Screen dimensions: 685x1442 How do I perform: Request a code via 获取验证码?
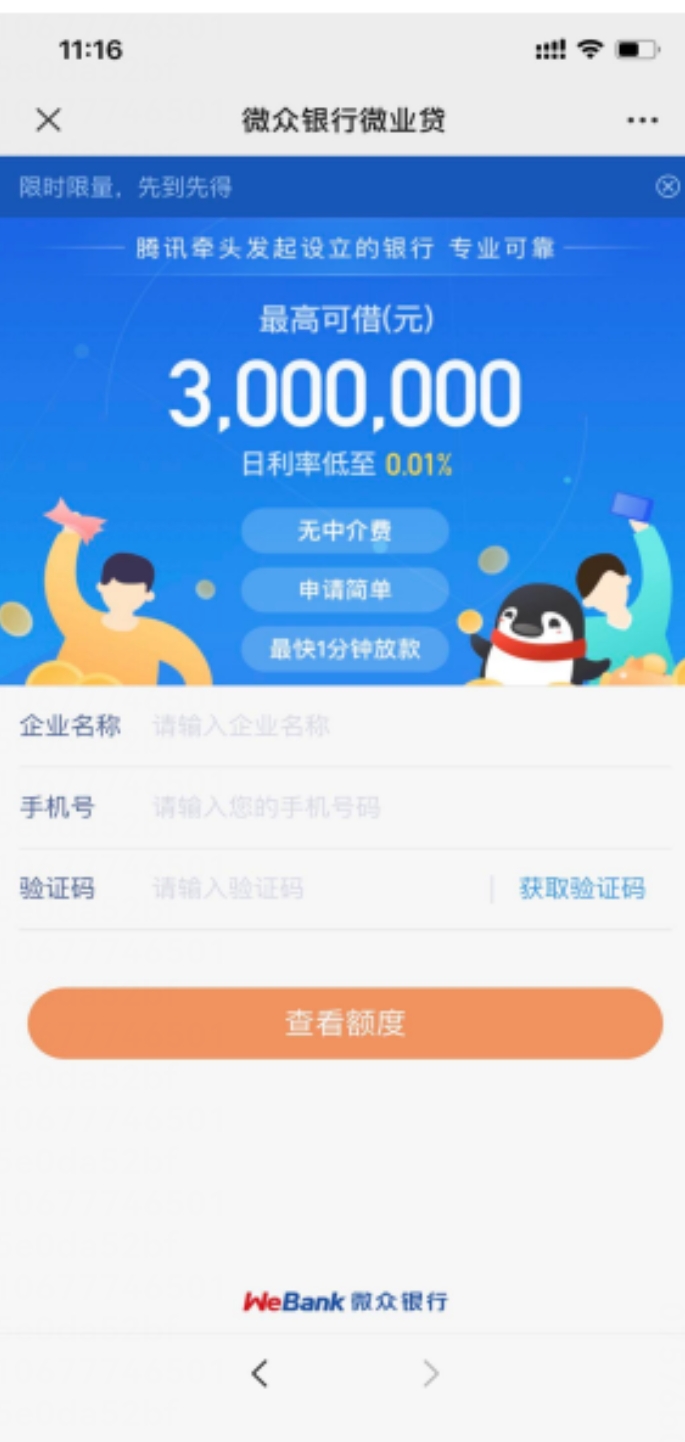coord(582,889)
